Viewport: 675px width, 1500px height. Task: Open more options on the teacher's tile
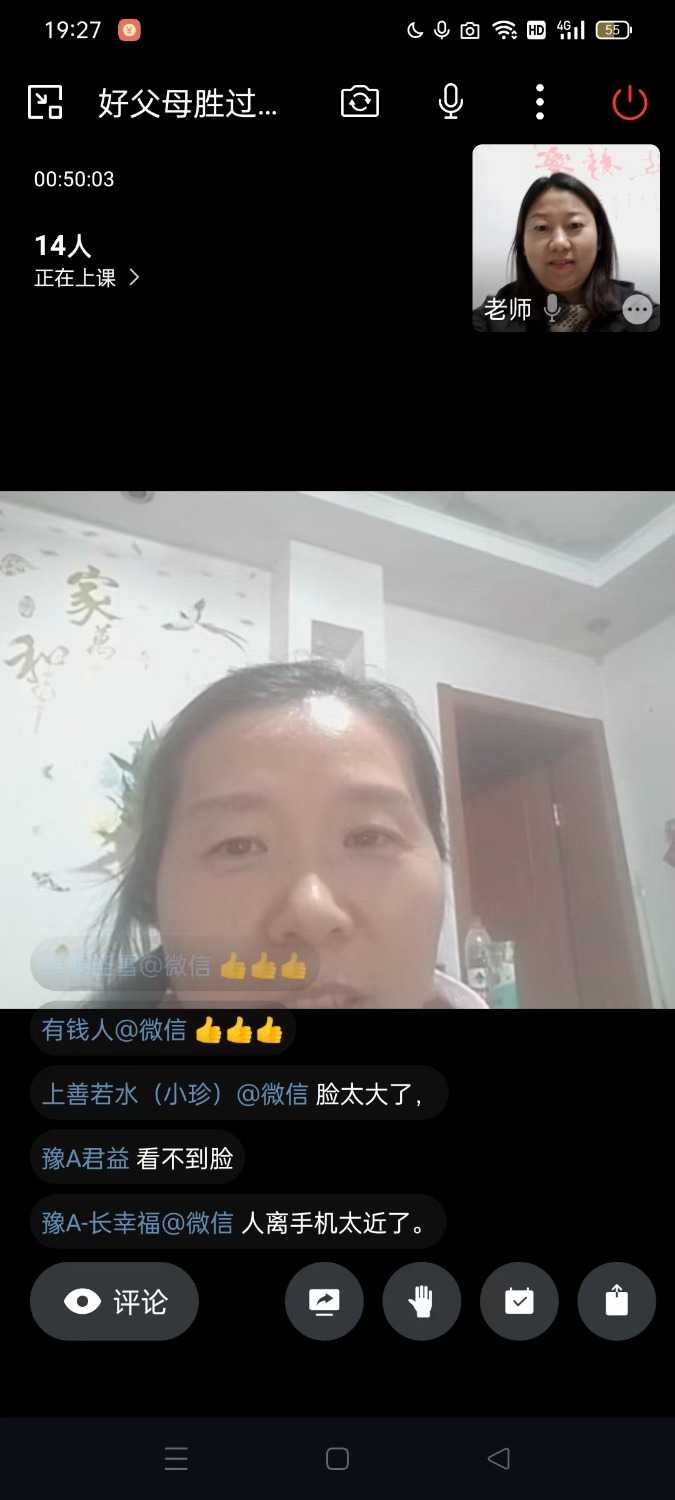coord(637,310)
